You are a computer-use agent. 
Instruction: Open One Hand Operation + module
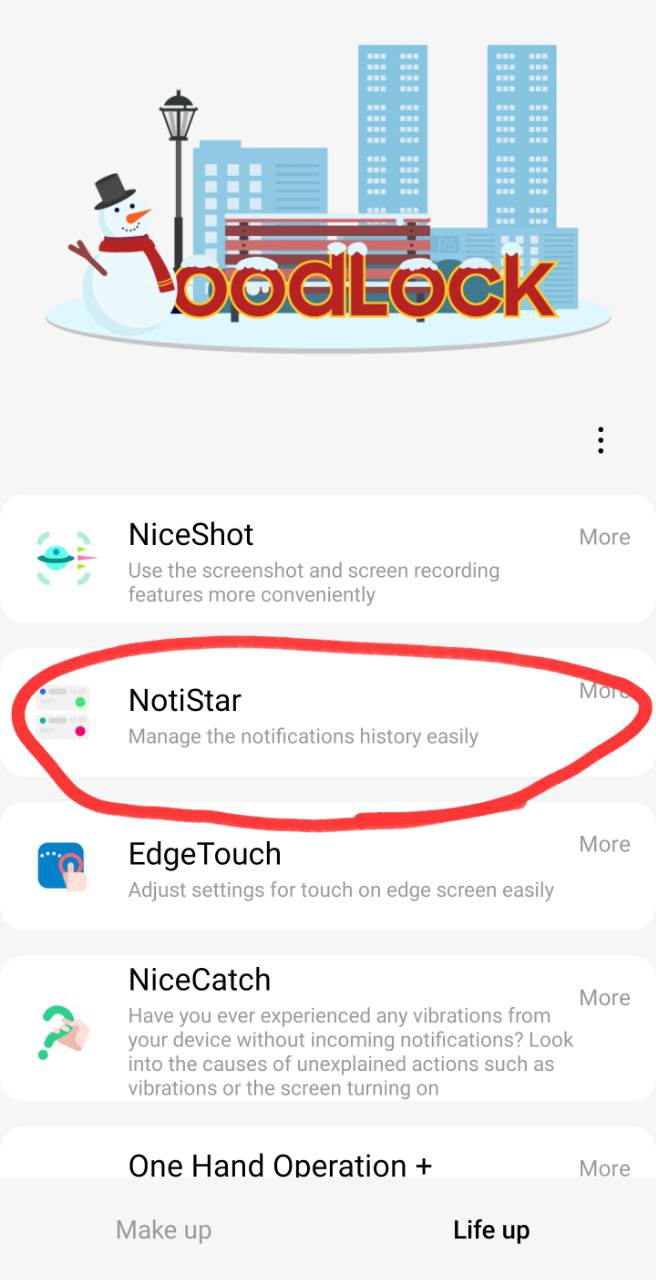pyautogui.click(x=280, y=1164)
